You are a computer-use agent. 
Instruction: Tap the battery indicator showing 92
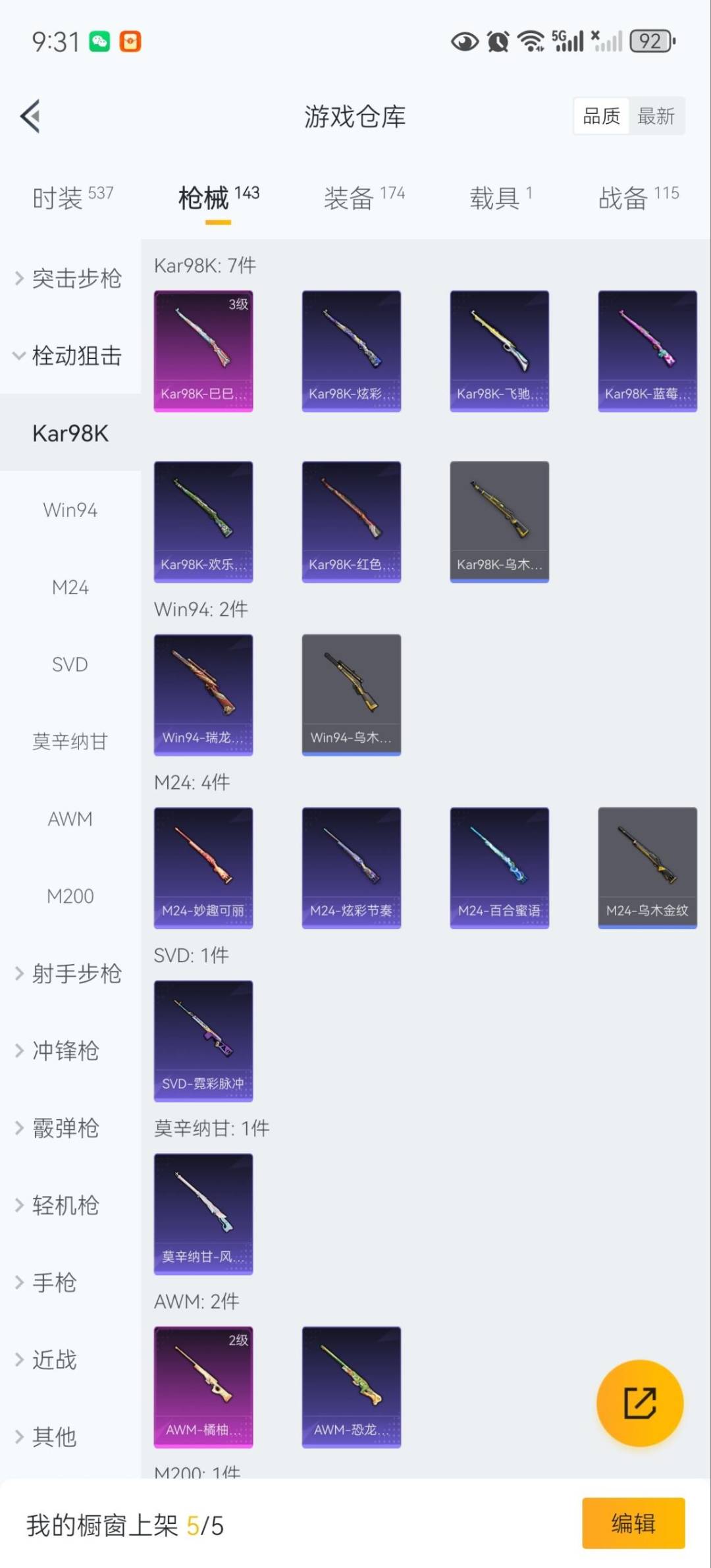coord(650,41)
